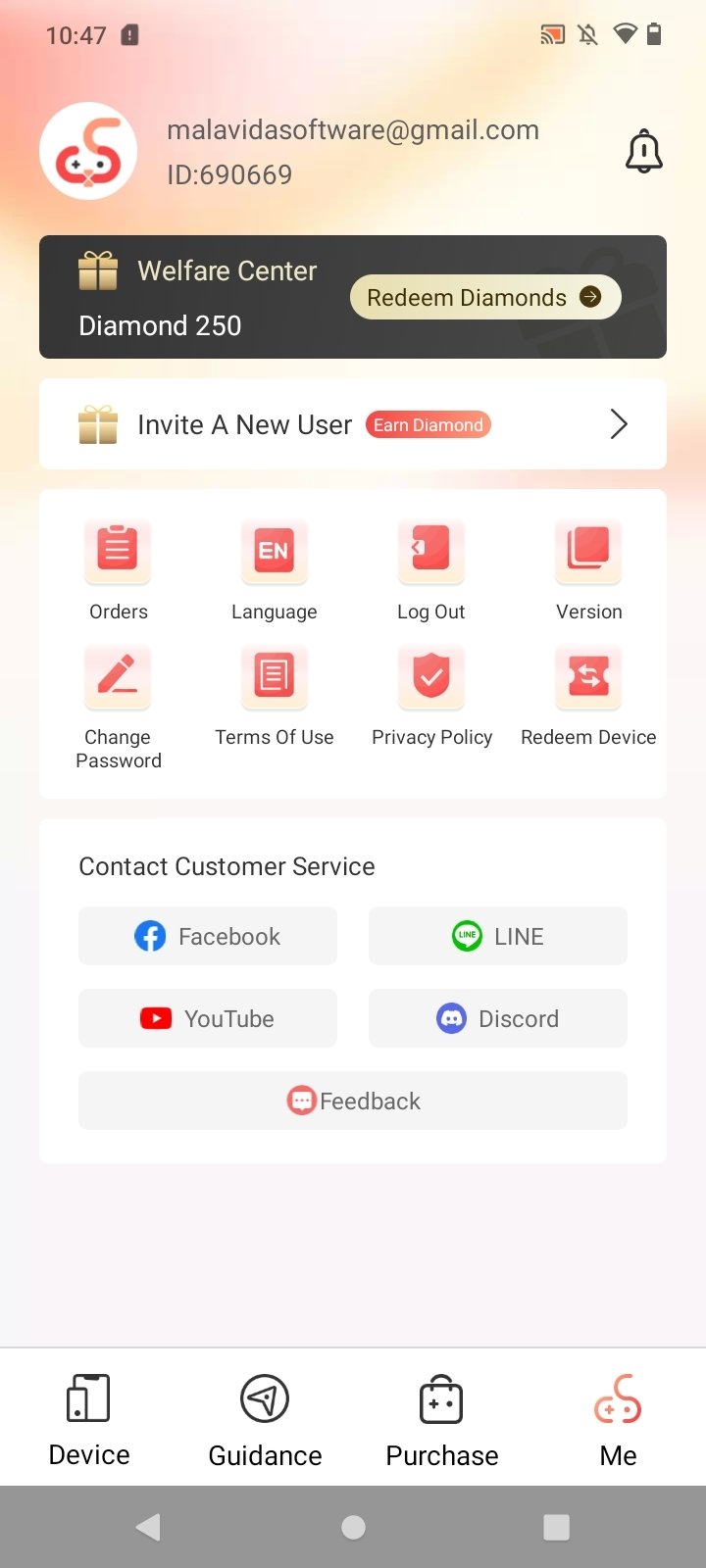Open Orders
The image size is (706, 1568).
pyautogui.click(x=118, y=568)
